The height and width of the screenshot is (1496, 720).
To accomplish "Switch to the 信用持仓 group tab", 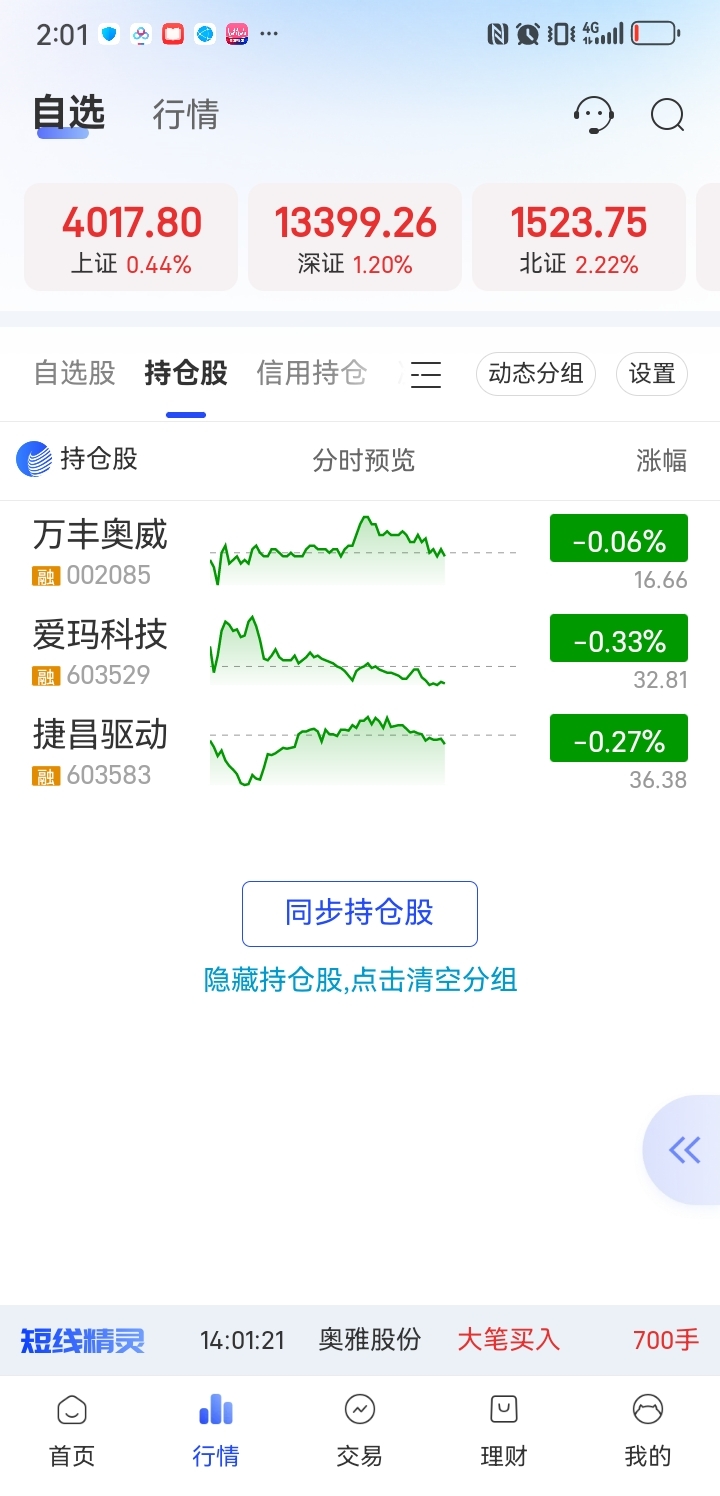I will tap(312, 373).
